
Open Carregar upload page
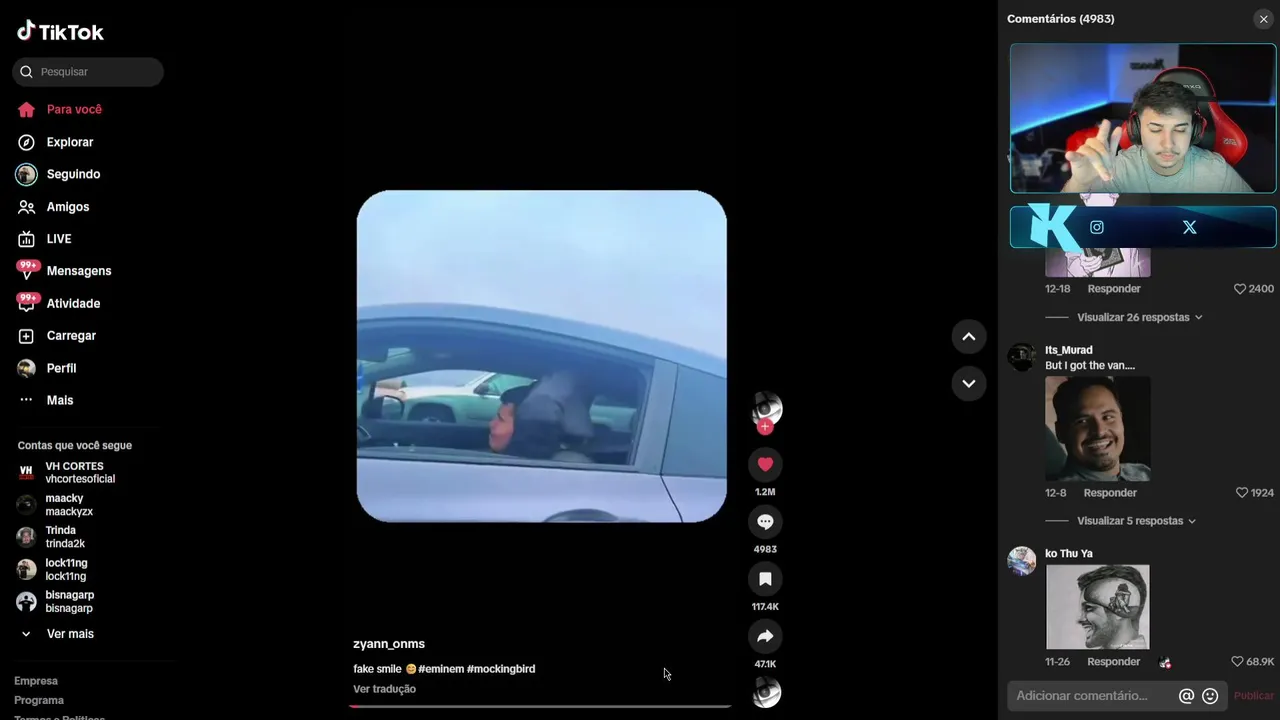point(70,336)
